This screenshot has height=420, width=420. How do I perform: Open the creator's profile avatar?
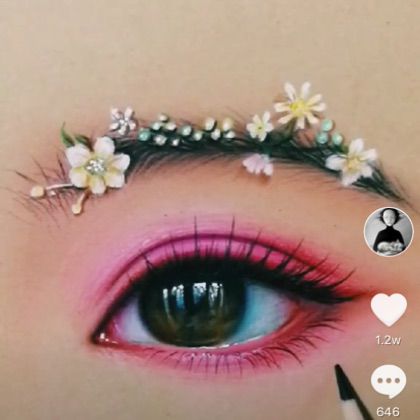[388, 231]
